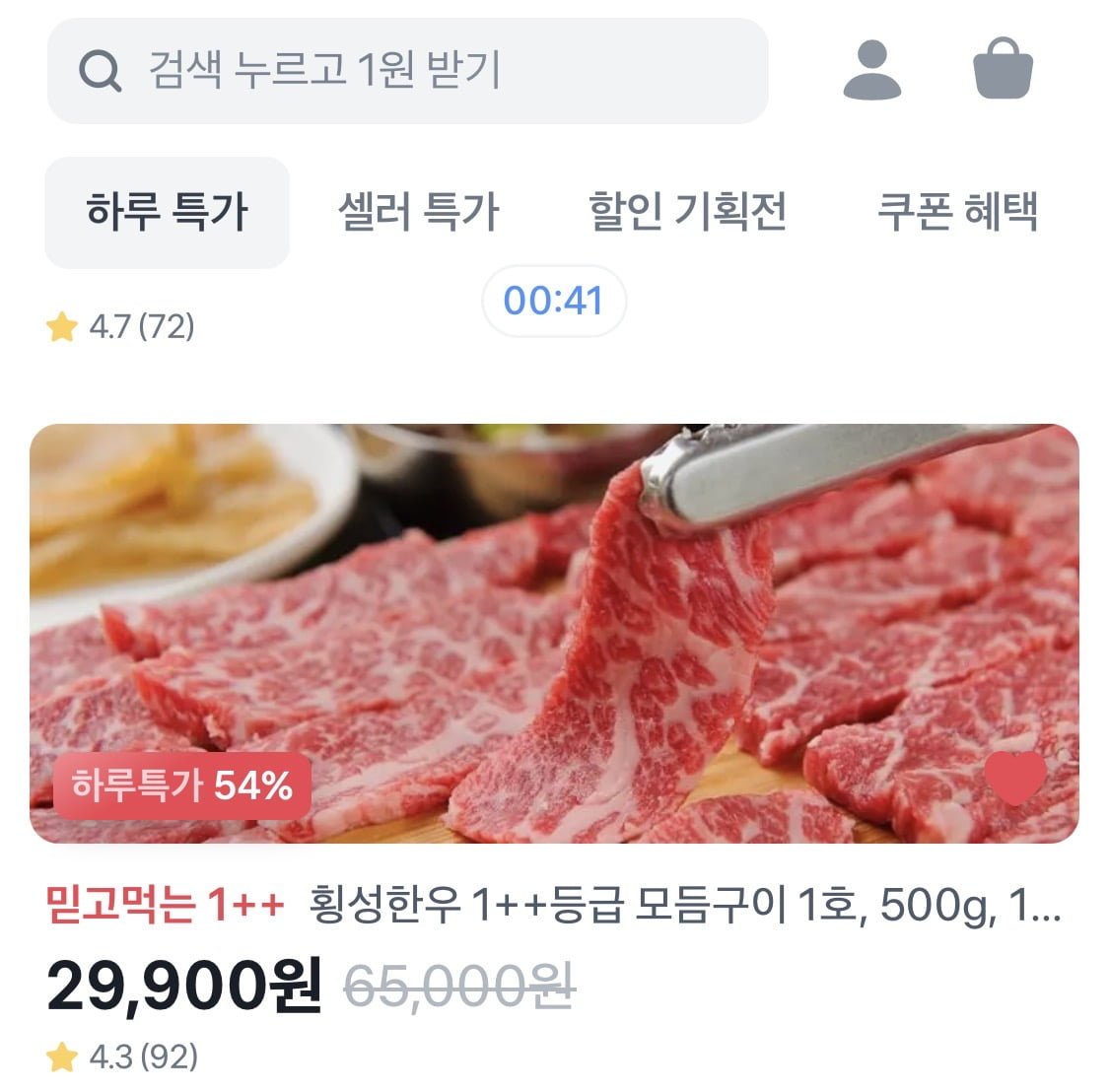
Task: Tap the search box to get 1 won
Action: click(x=406, y=71)
